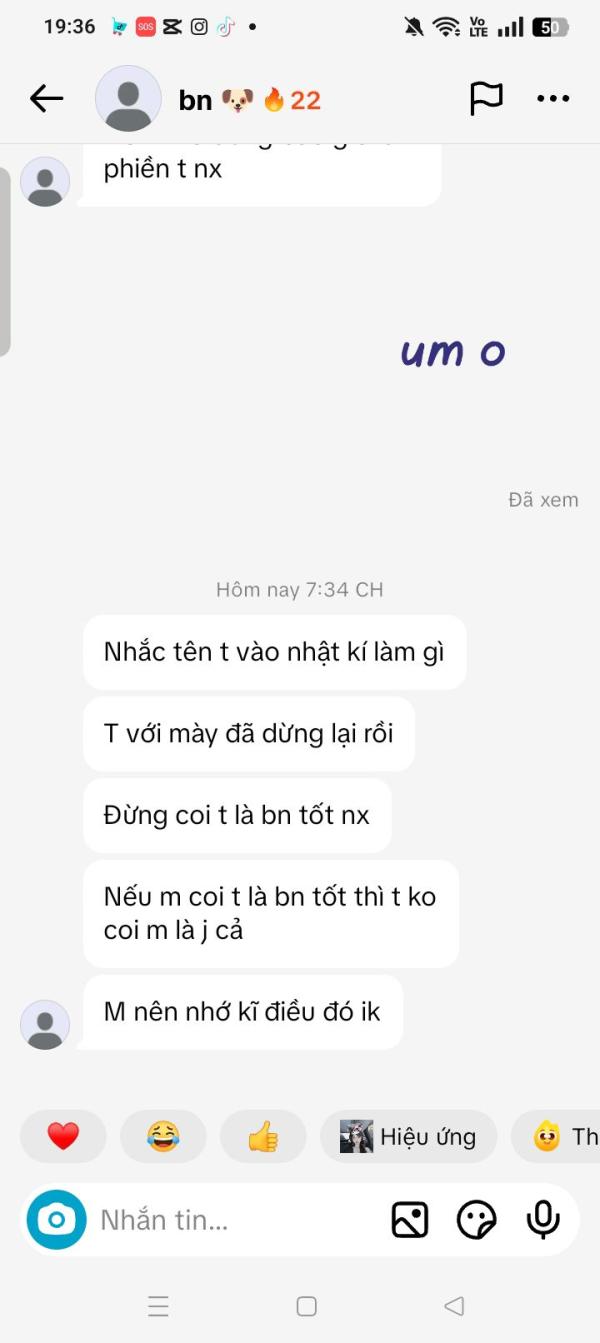Screen dimensions: 600x1343
Task: Open the camera in message bar
Action: click(56, 1220)
